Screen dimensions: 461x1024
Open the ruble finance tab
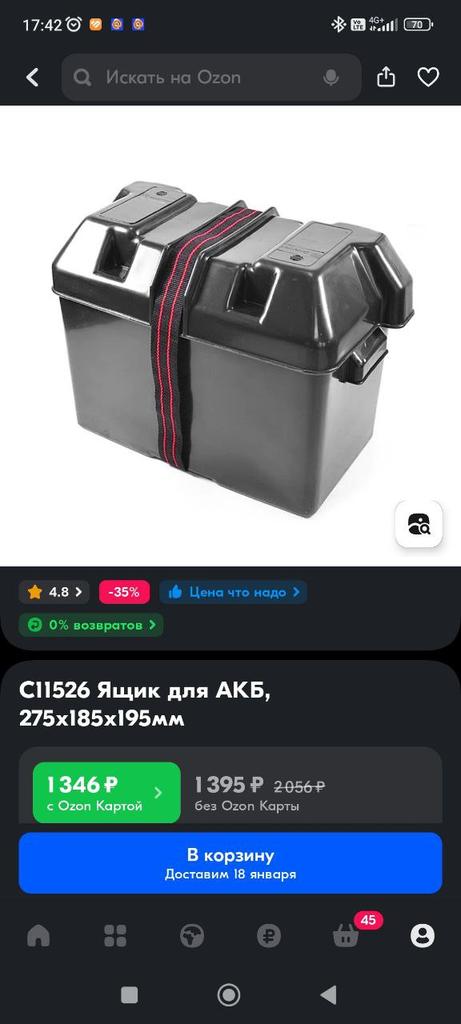[268, 936]
